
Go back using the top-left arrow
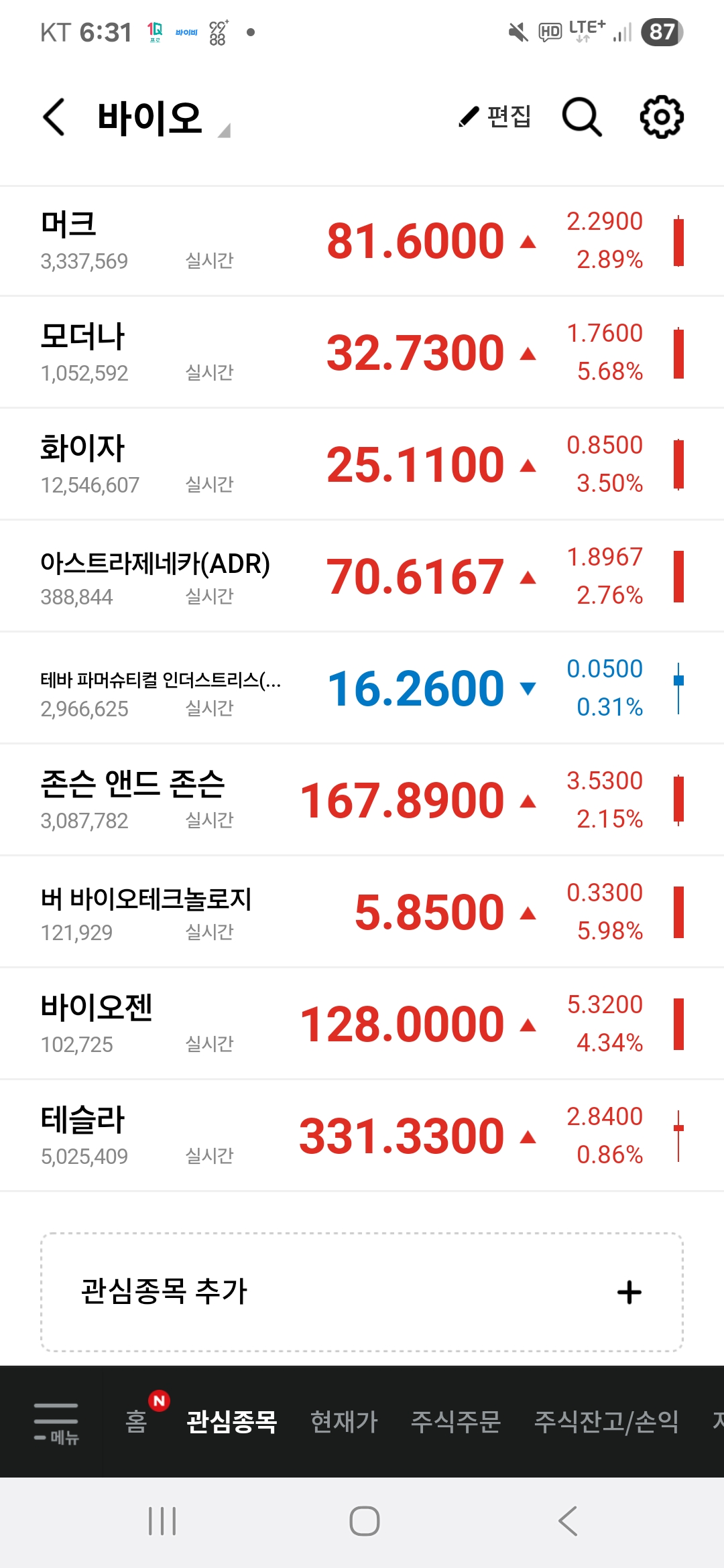[x=54, y=117]
